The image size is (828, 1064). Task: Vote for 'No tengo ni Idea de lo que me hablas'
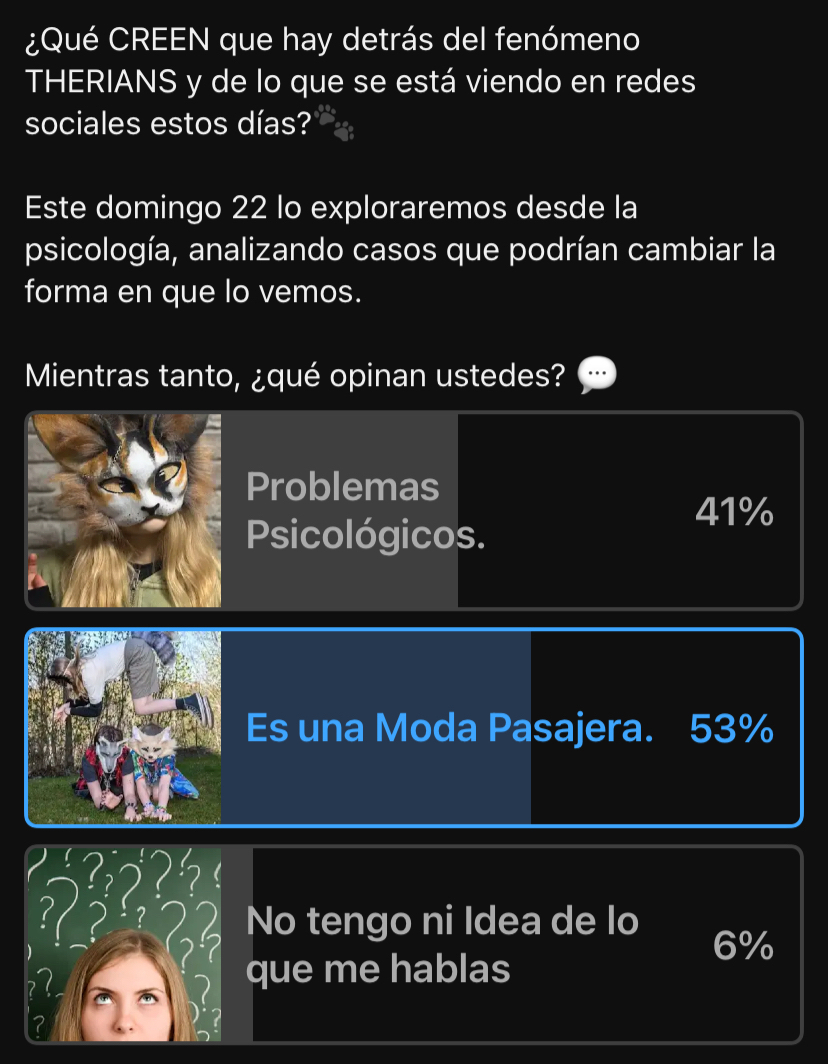pyautogui.click(x=413, y=945)
